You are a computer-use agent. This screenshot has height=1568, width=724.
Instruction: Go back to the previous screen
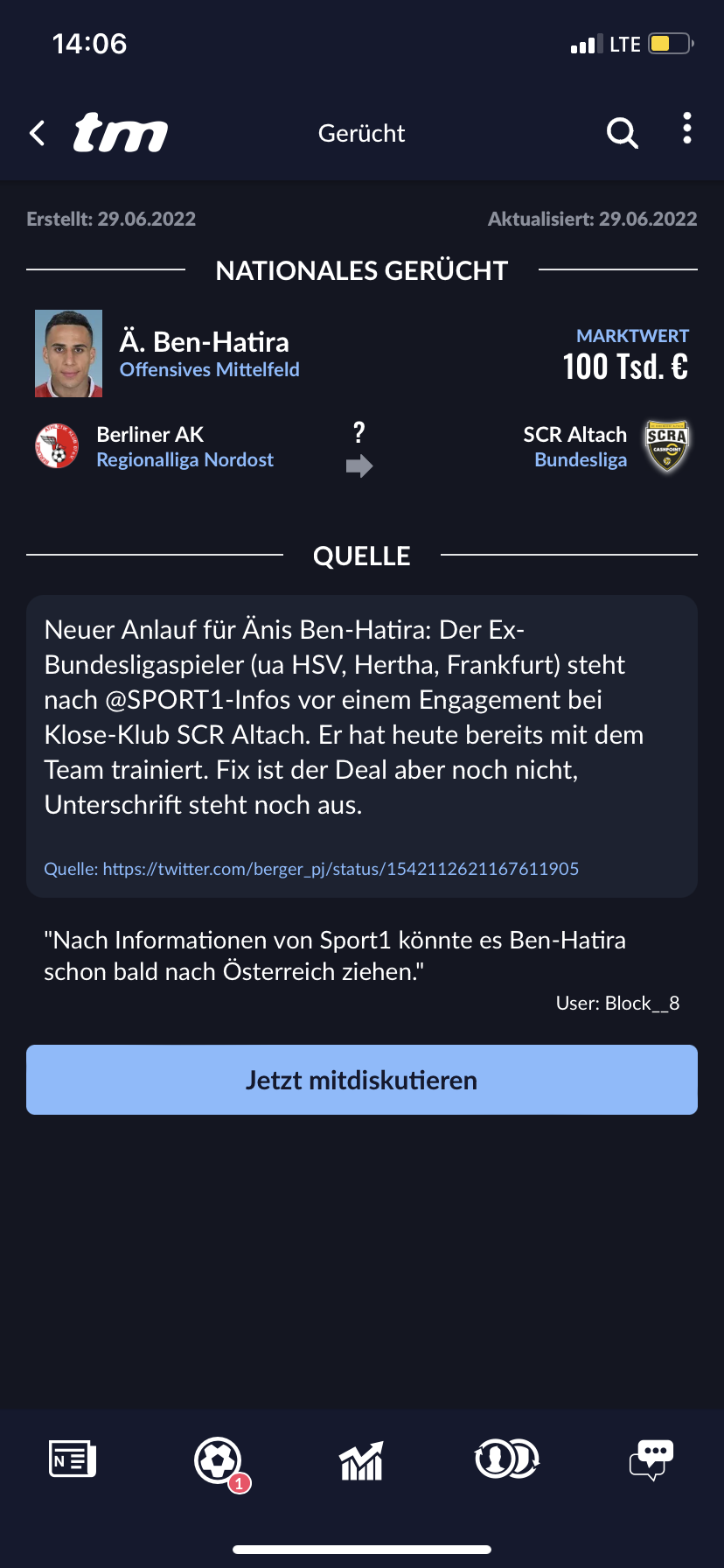[38, 133]
